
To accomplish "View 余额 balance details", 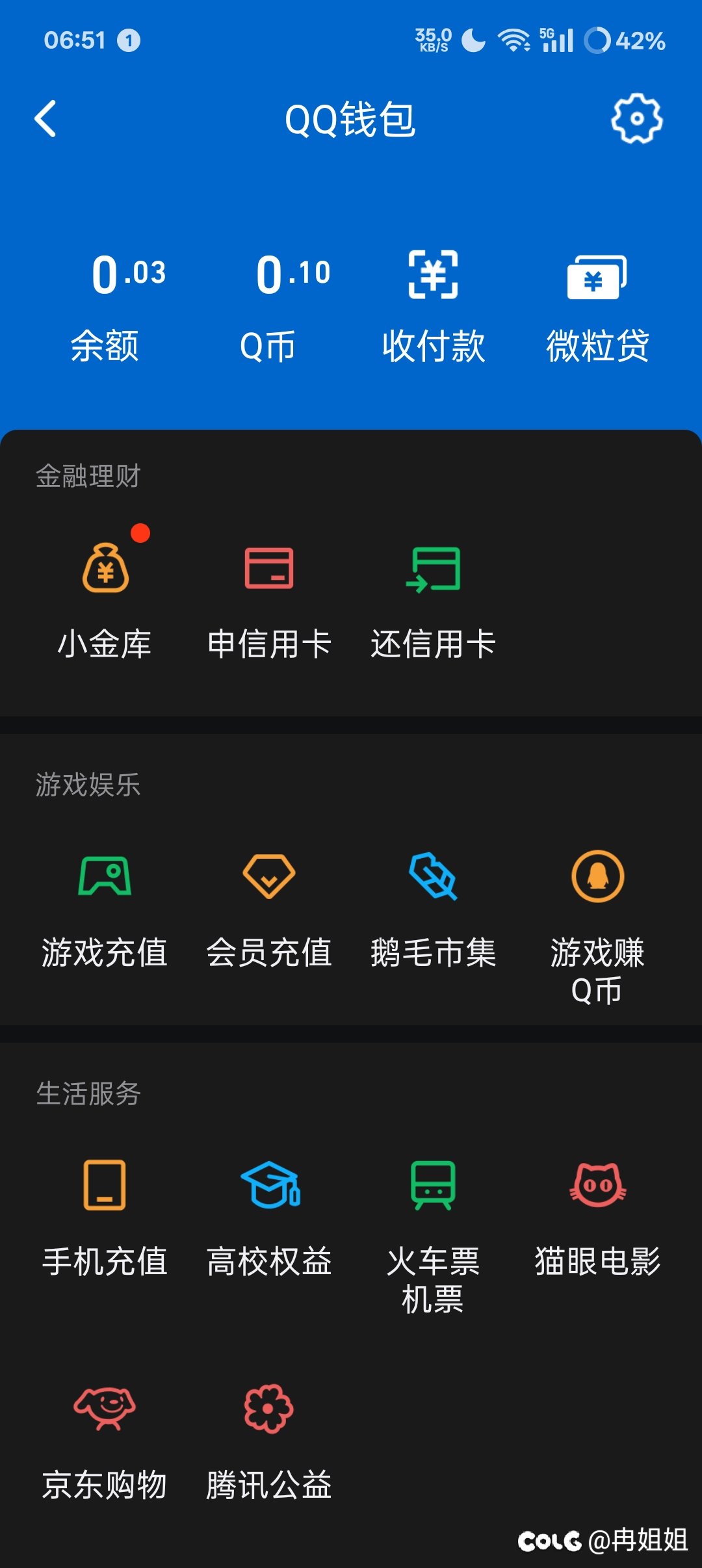I will pos(105,306).
